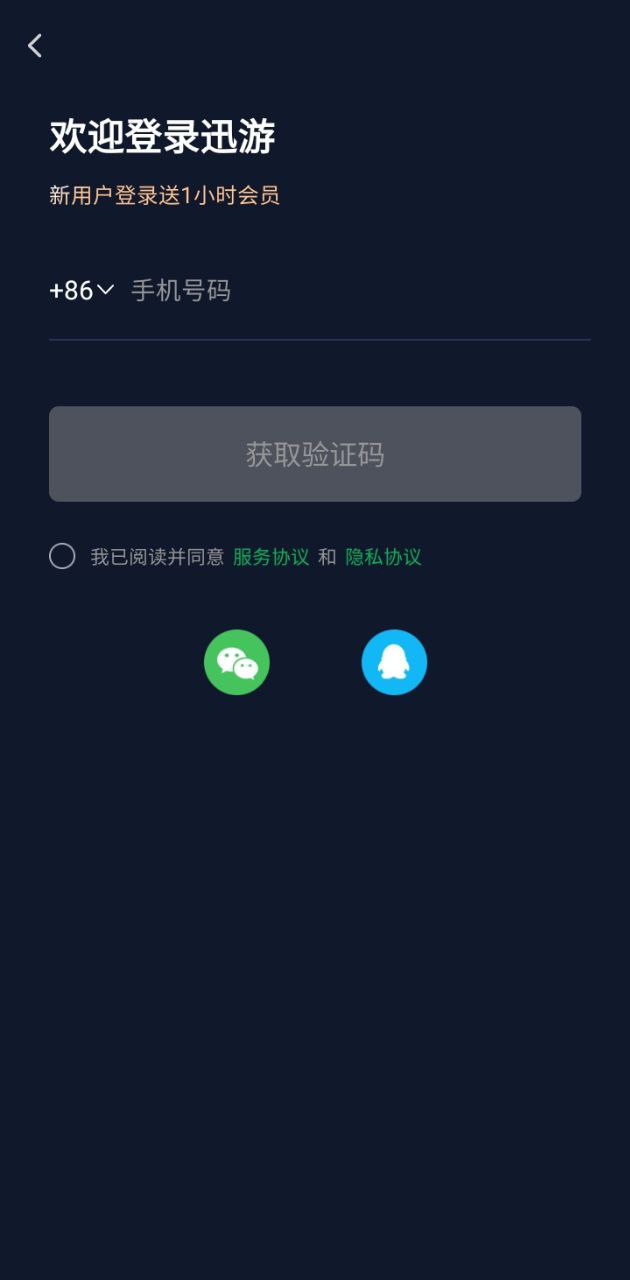Open the 隐私协议 link

[x=383, y=557]
